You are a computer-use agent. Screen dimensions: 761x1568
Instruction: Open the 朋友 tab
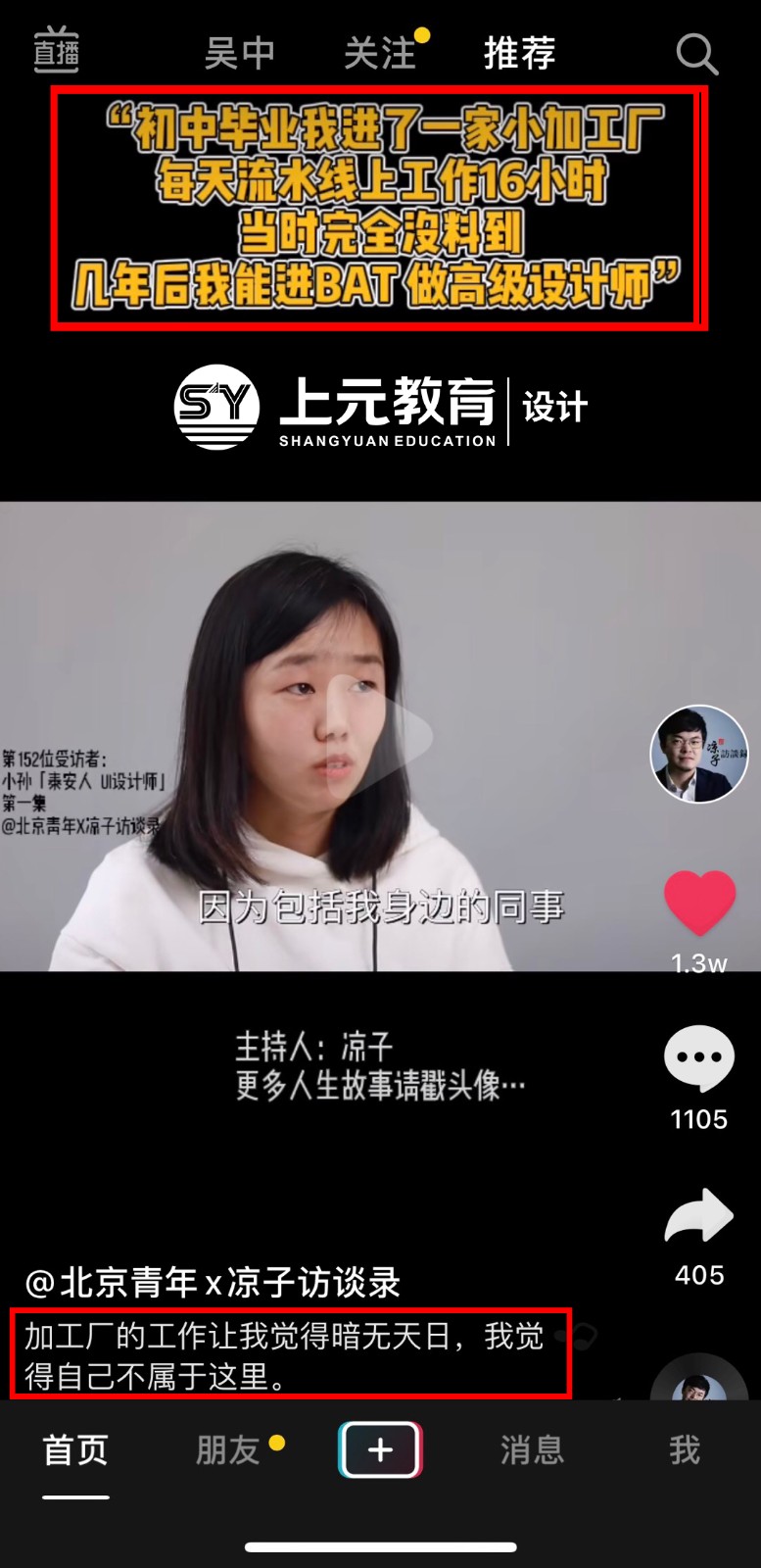pyautogui.click(x=228, y=1449)
